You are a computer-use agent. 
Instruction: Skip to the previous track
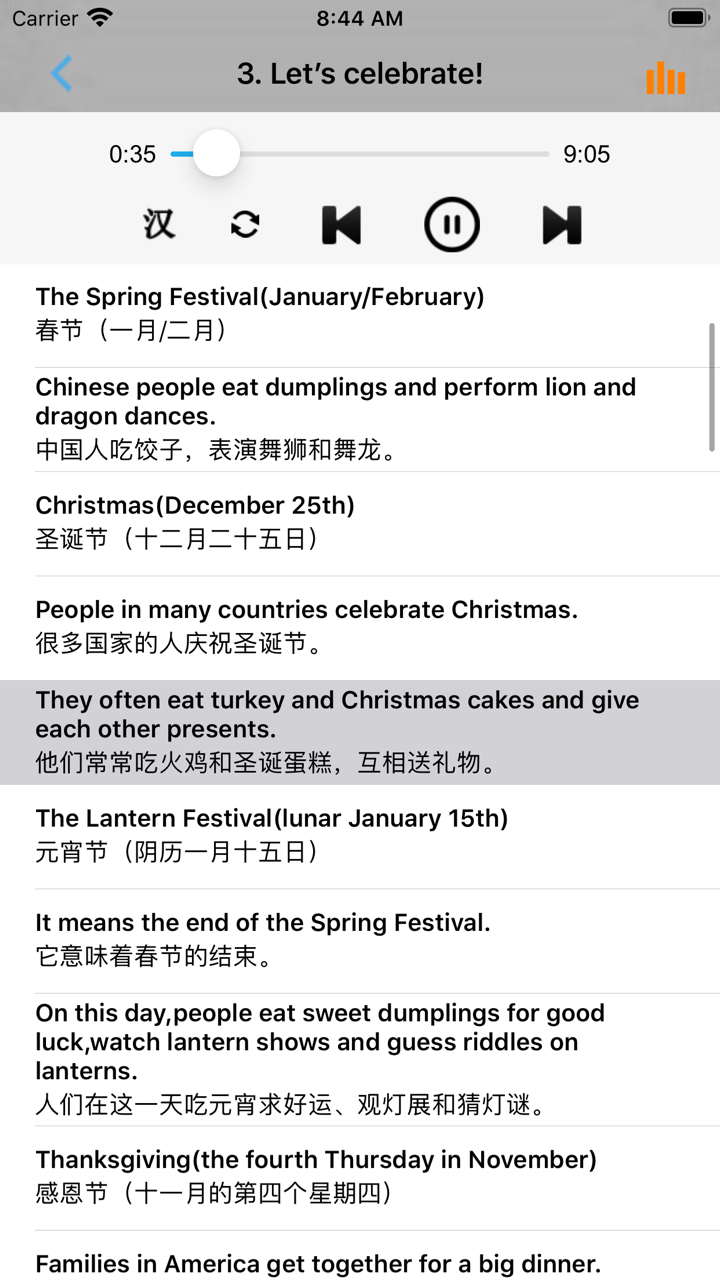point(342,224)
